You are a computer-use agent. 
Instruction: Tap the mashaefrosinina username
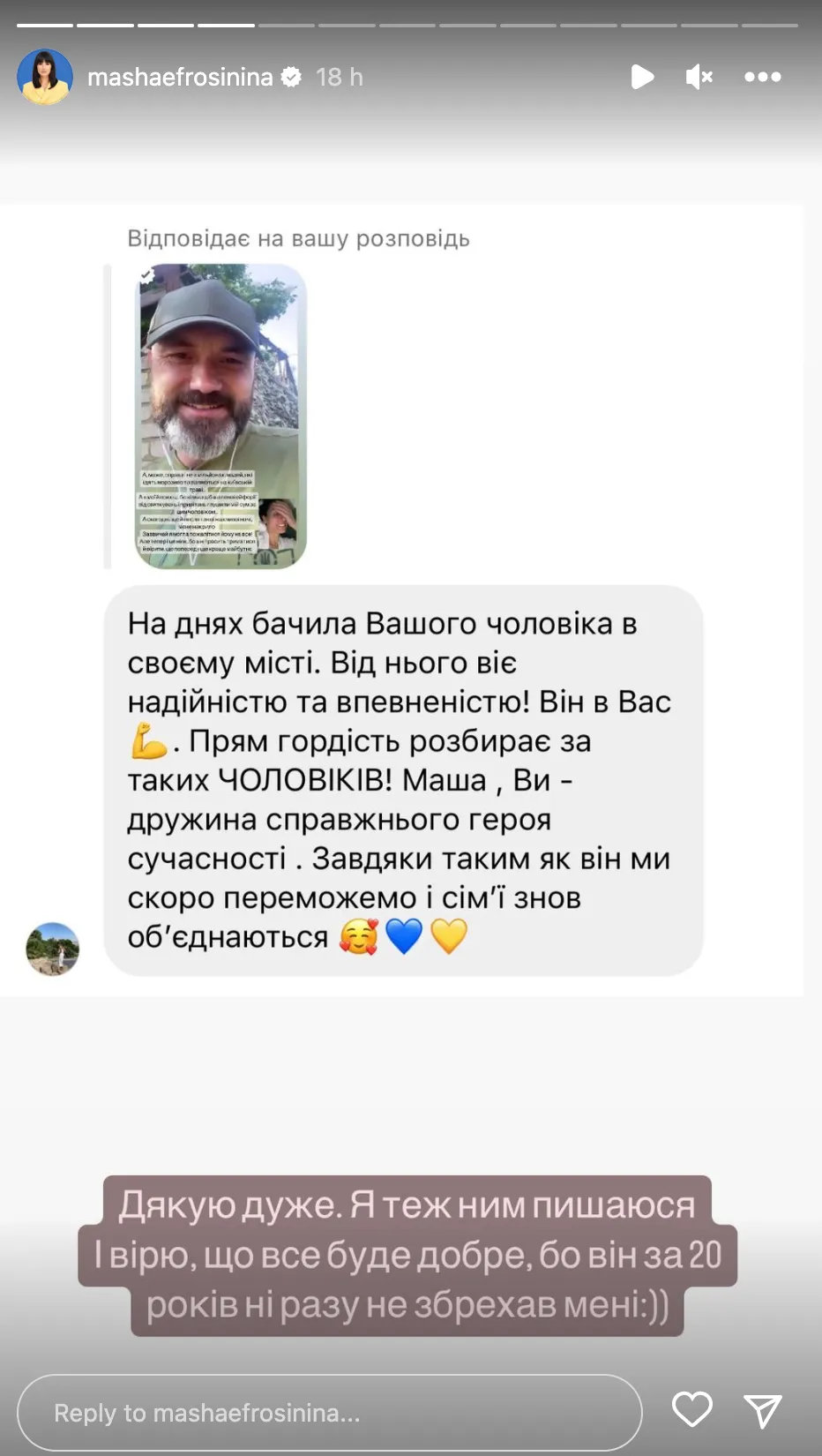[180, 78]
